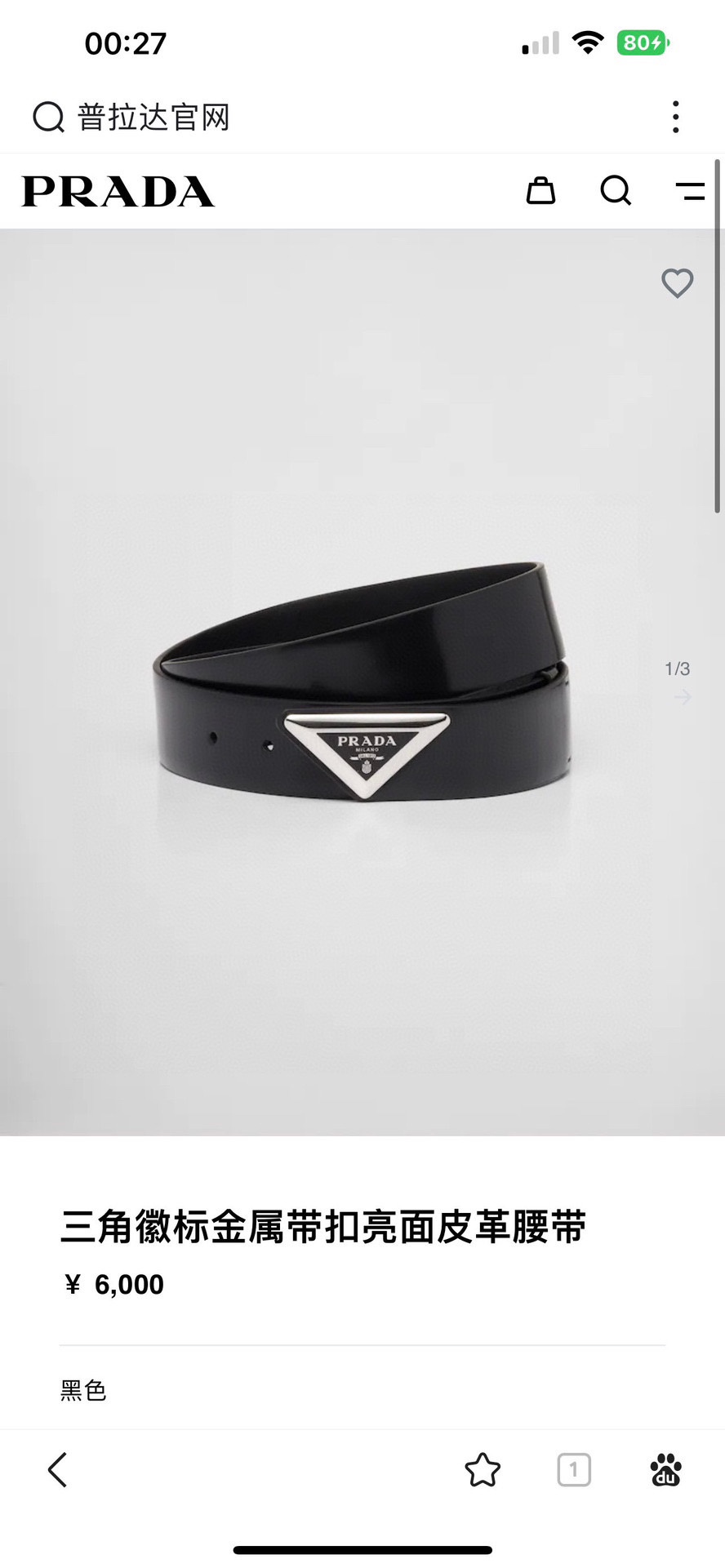Open the PRADA logo homepage link

tap(118, 192)
